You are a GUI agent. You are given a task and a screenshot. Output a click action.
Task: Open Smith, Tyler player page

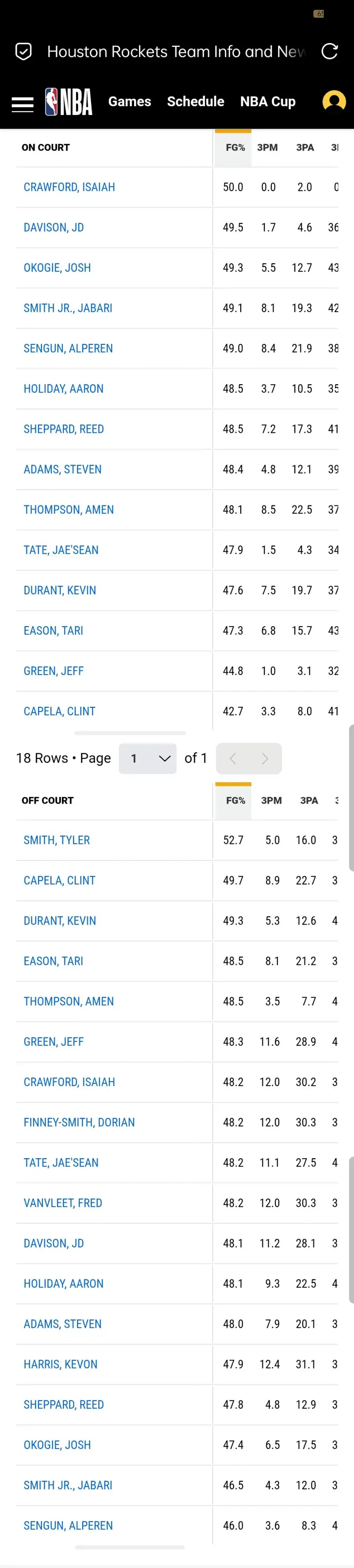[x=57, y=840]
